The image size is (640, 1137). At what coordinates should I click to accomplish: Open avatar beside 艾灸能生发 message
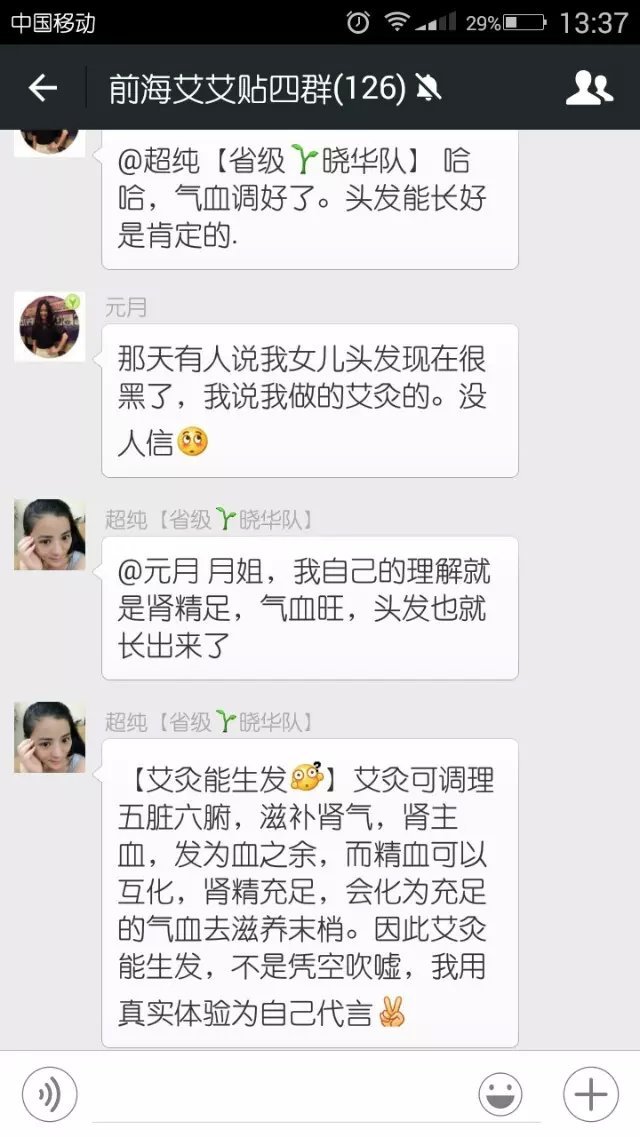(49, 737)
